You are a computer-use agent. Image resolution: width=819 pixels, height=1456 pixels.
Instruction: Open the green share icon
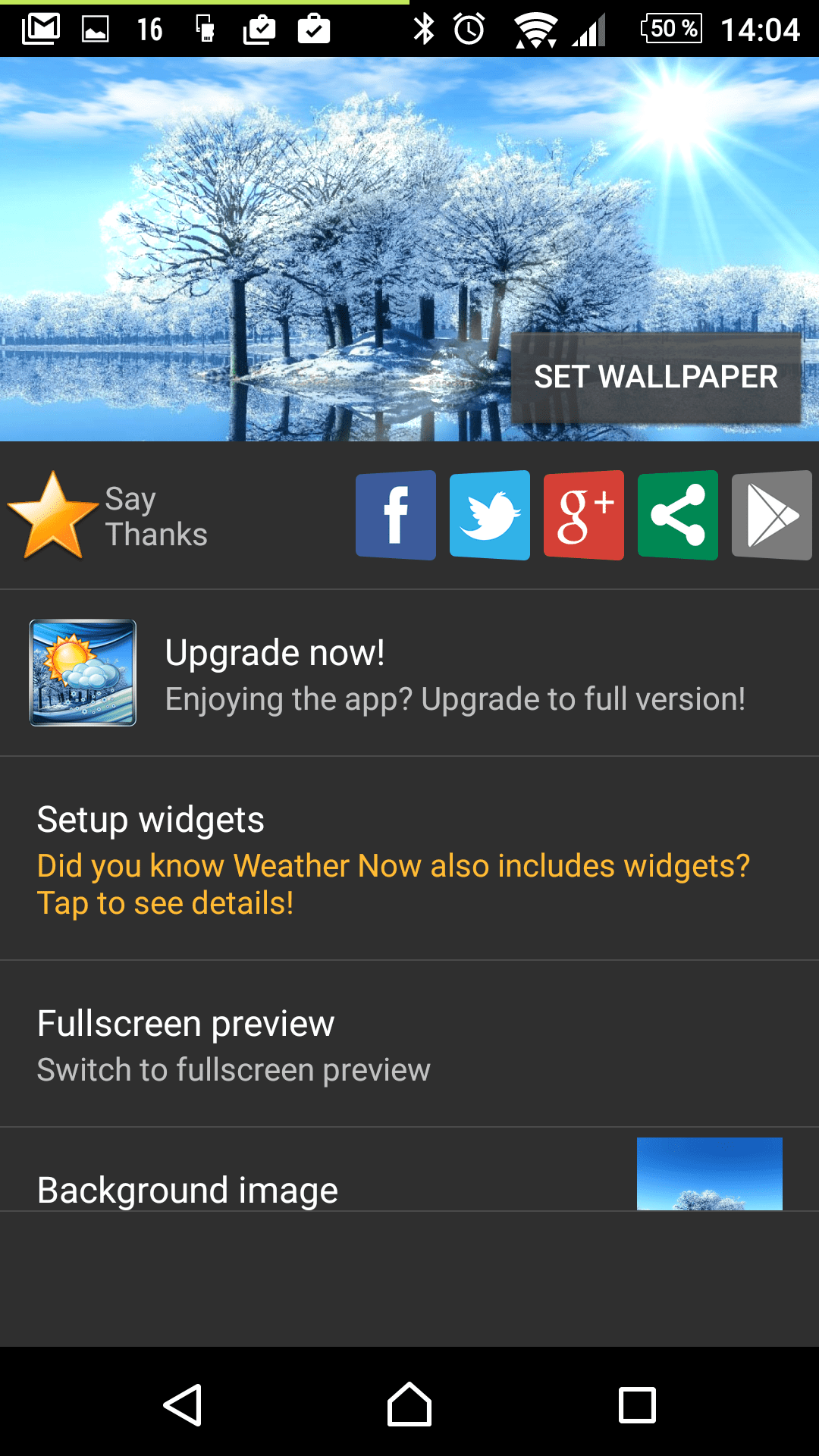(678, 516)
